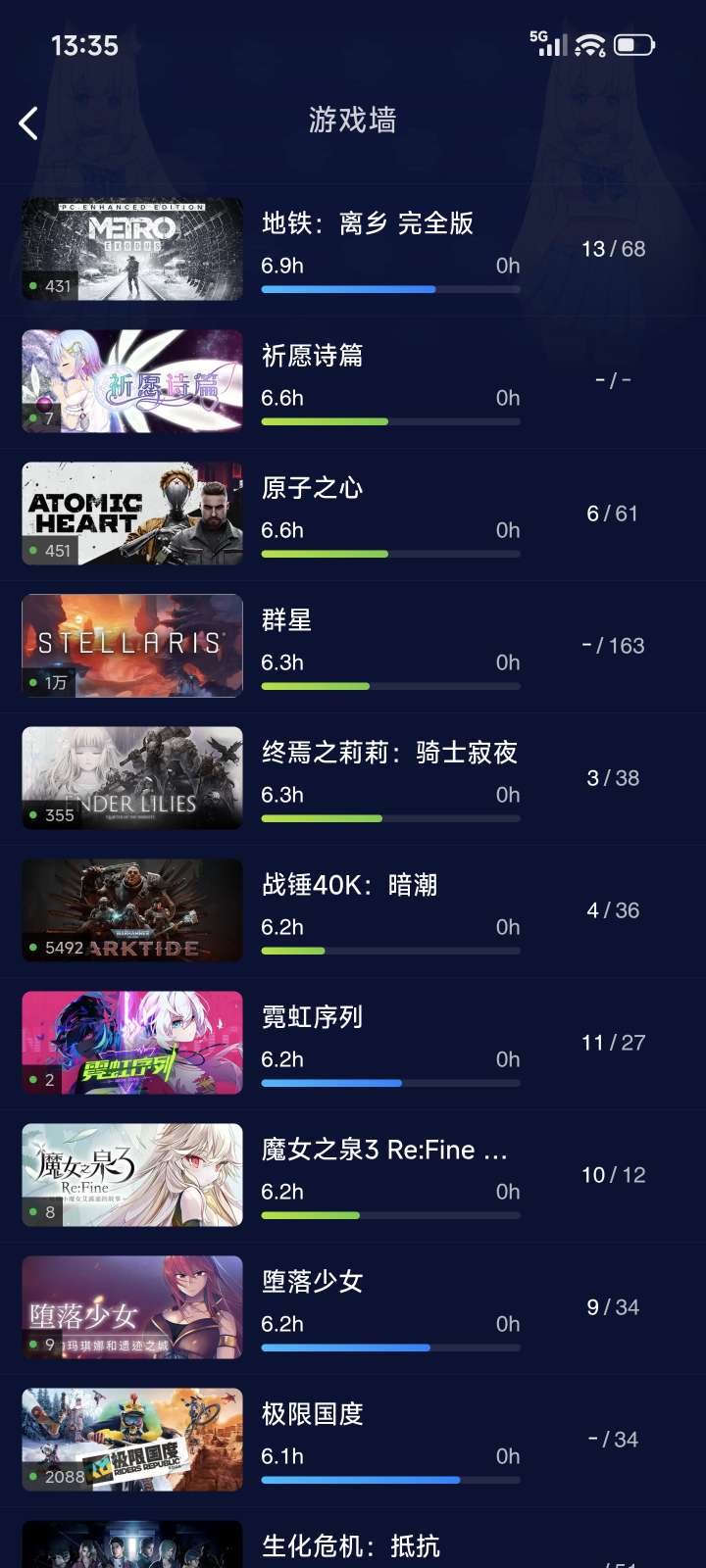Go back from the 游戏墙 page
This screenshot has height=1568, width=706.
pyautogui.click(x=29, y=123)
